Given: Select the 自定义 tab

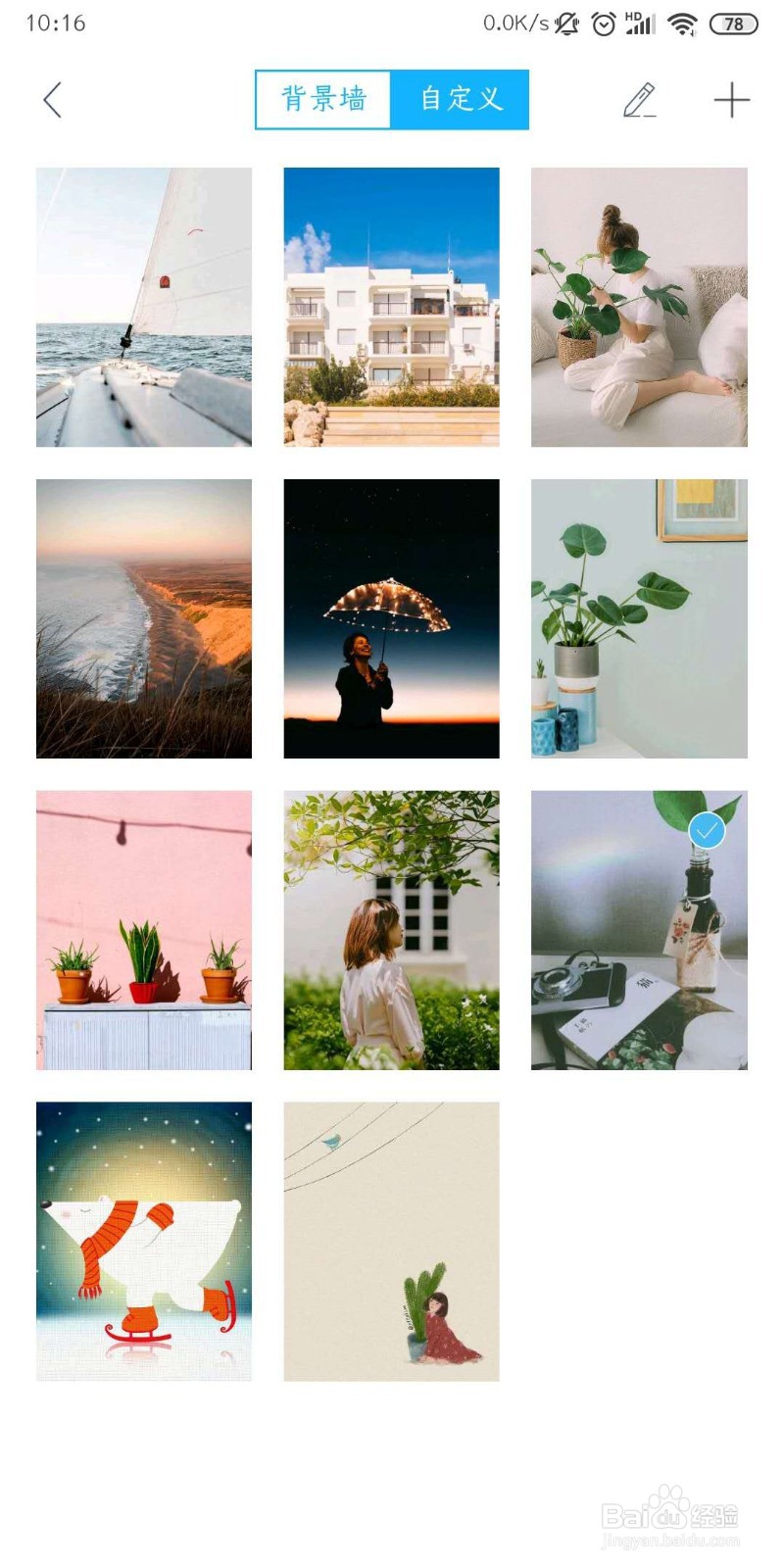Looking at the screenshot, I should pos(461,100).
